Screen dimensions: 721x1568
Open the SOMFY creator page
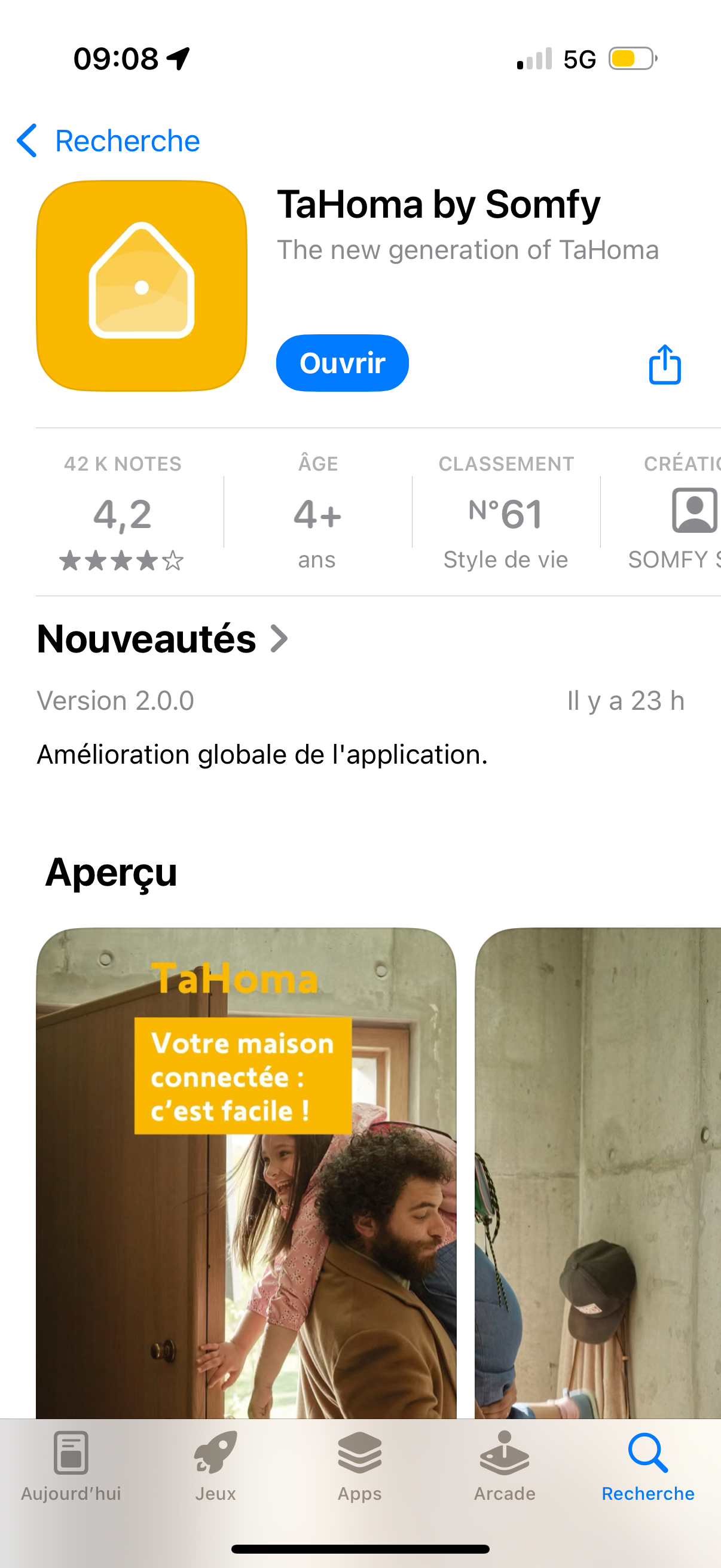click(676, 513)
